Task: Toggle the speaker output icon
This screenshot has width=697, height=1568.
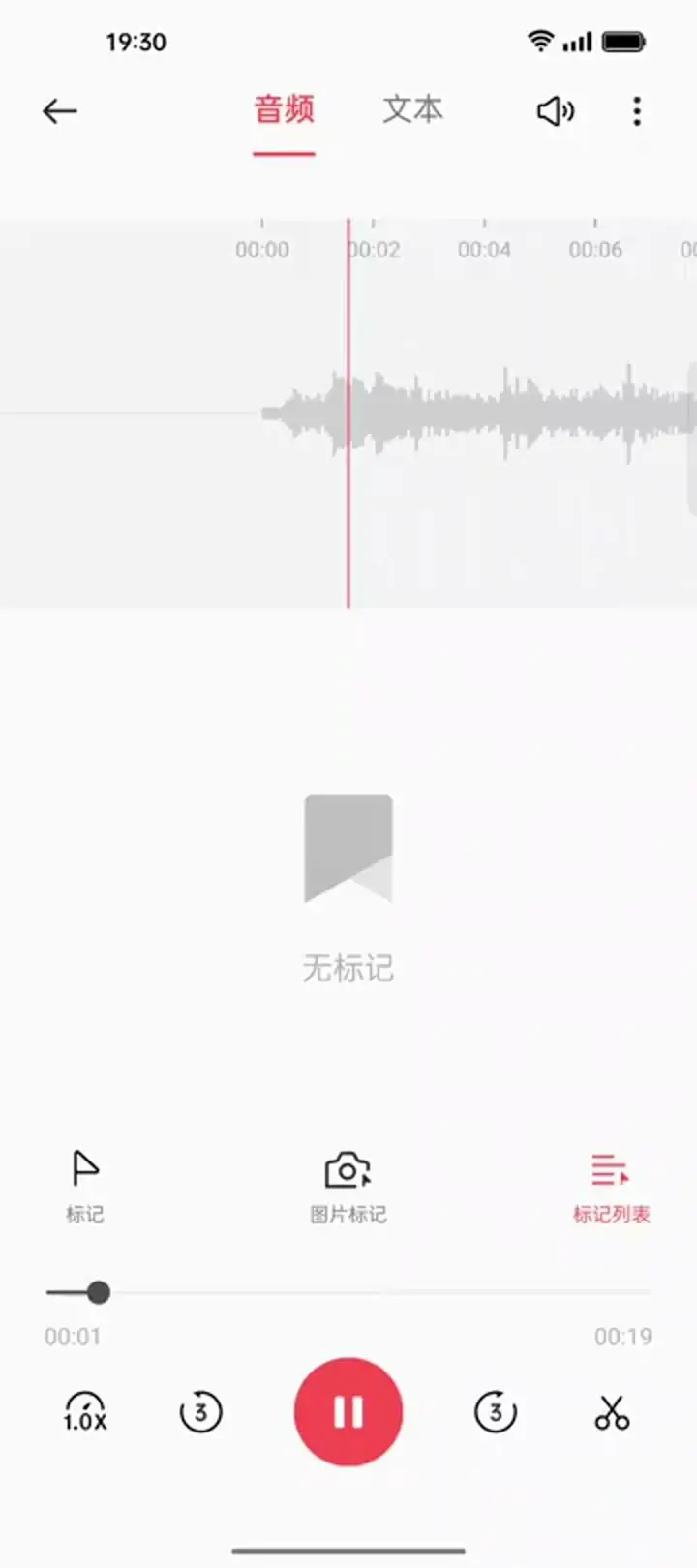Action: click(556, 111)
